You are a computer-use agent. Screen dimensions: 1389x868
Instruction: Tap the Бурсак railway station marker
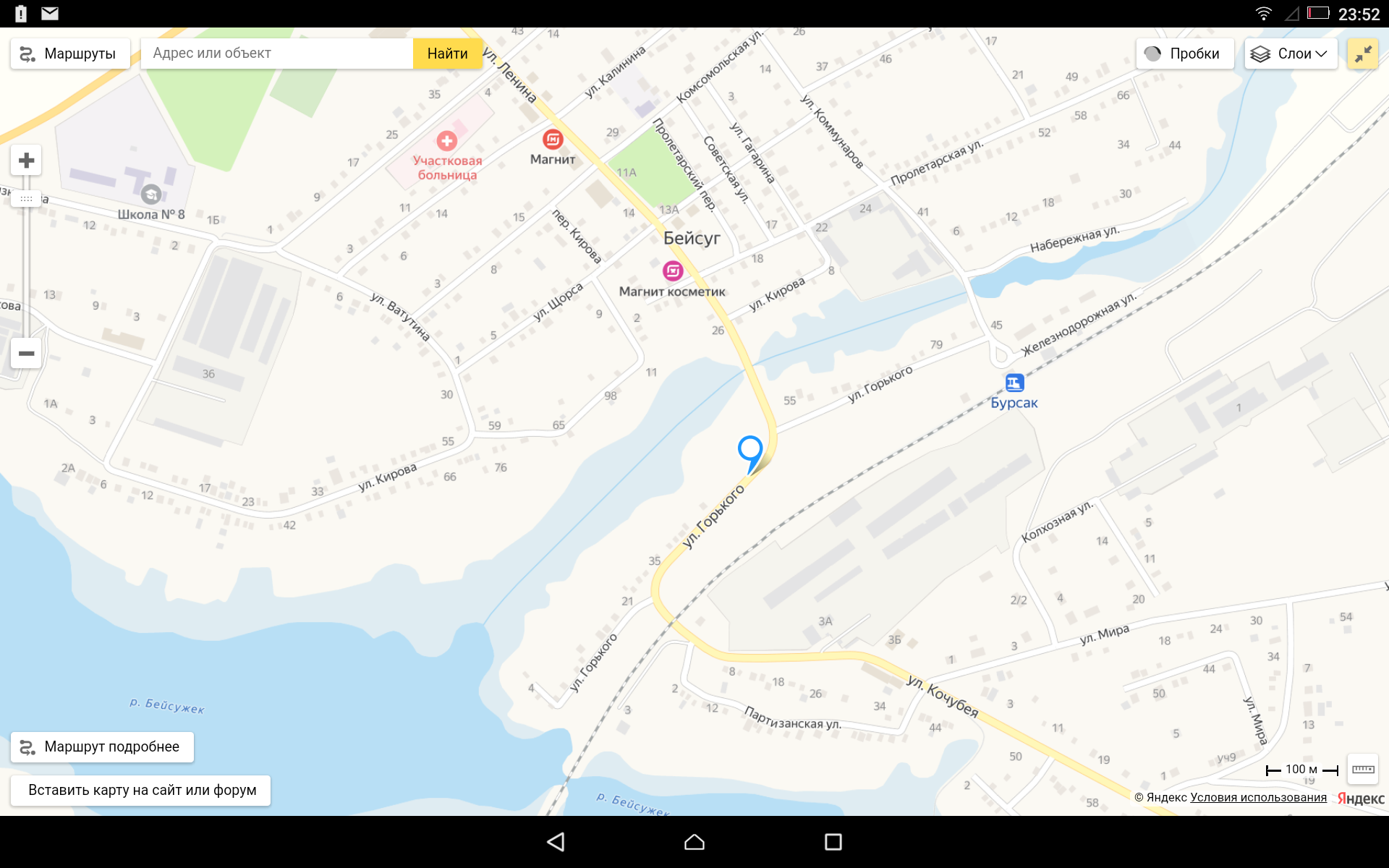(x=1014, y=383)
